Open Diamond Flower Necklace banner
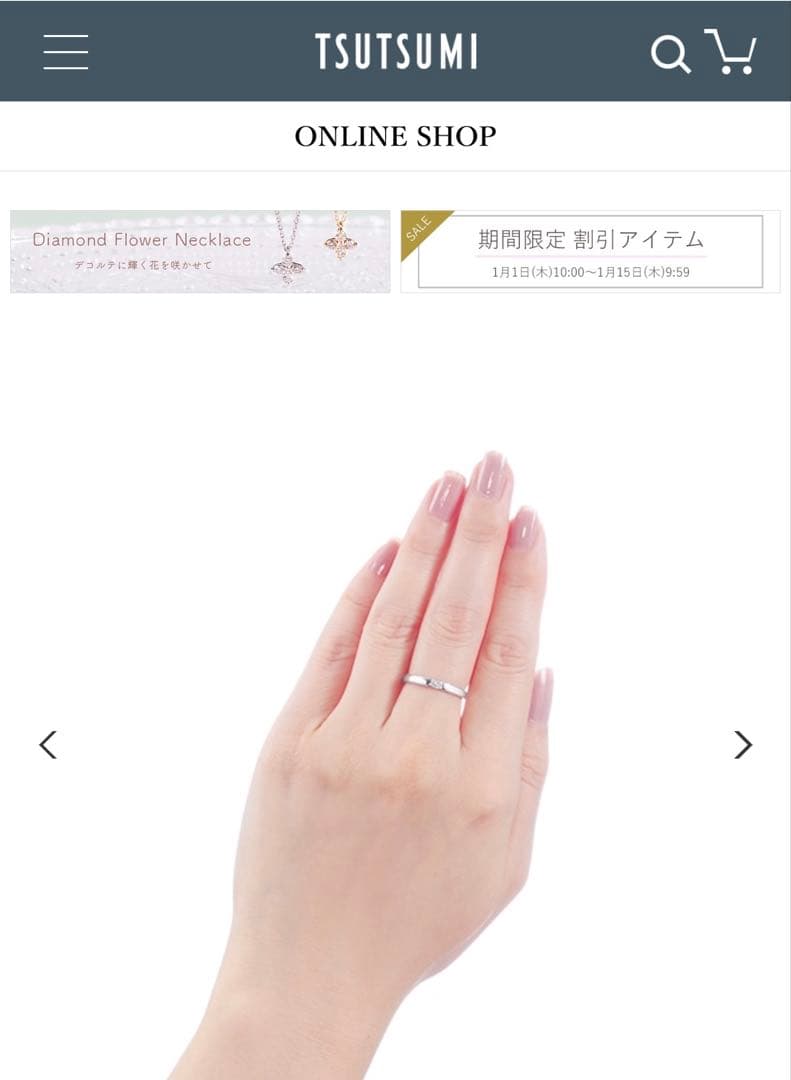 click(x=200, y=251)
